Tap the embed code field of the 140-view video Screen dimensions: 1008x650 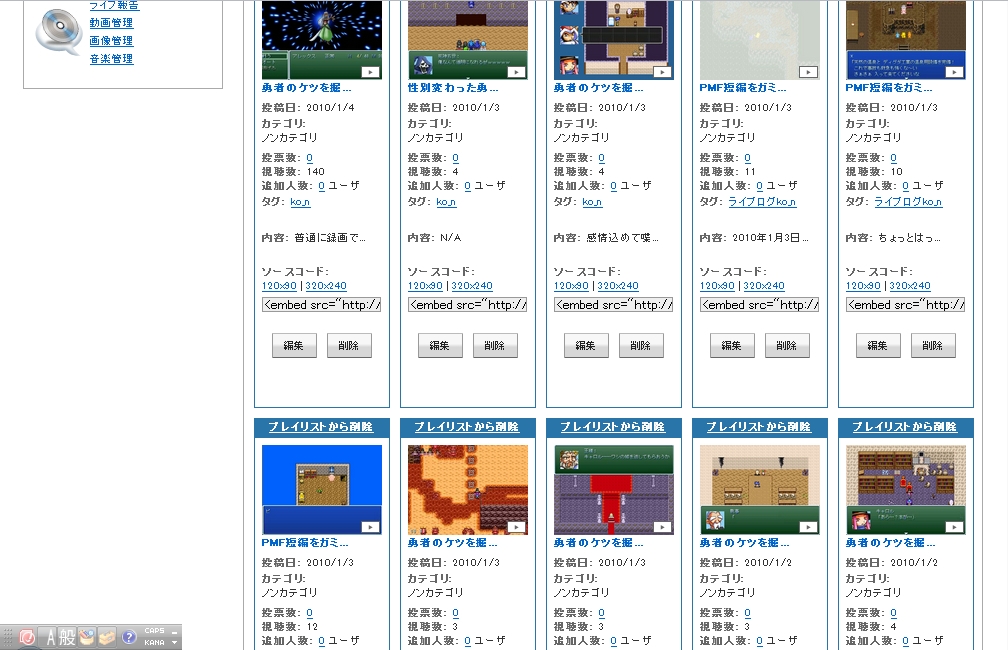coord(322,305)
